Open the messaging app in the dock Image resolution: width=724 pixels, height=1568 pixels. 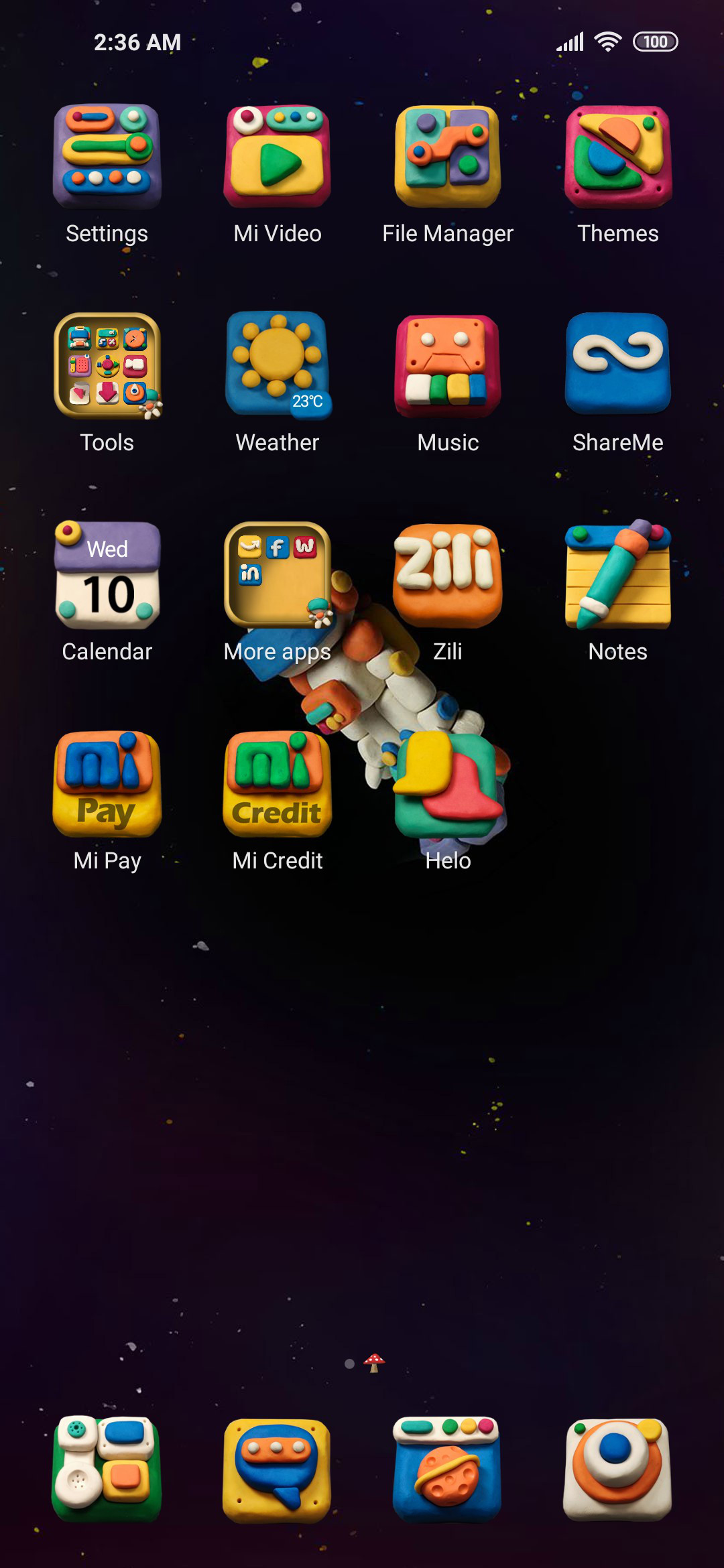[x=278, y=1469]
